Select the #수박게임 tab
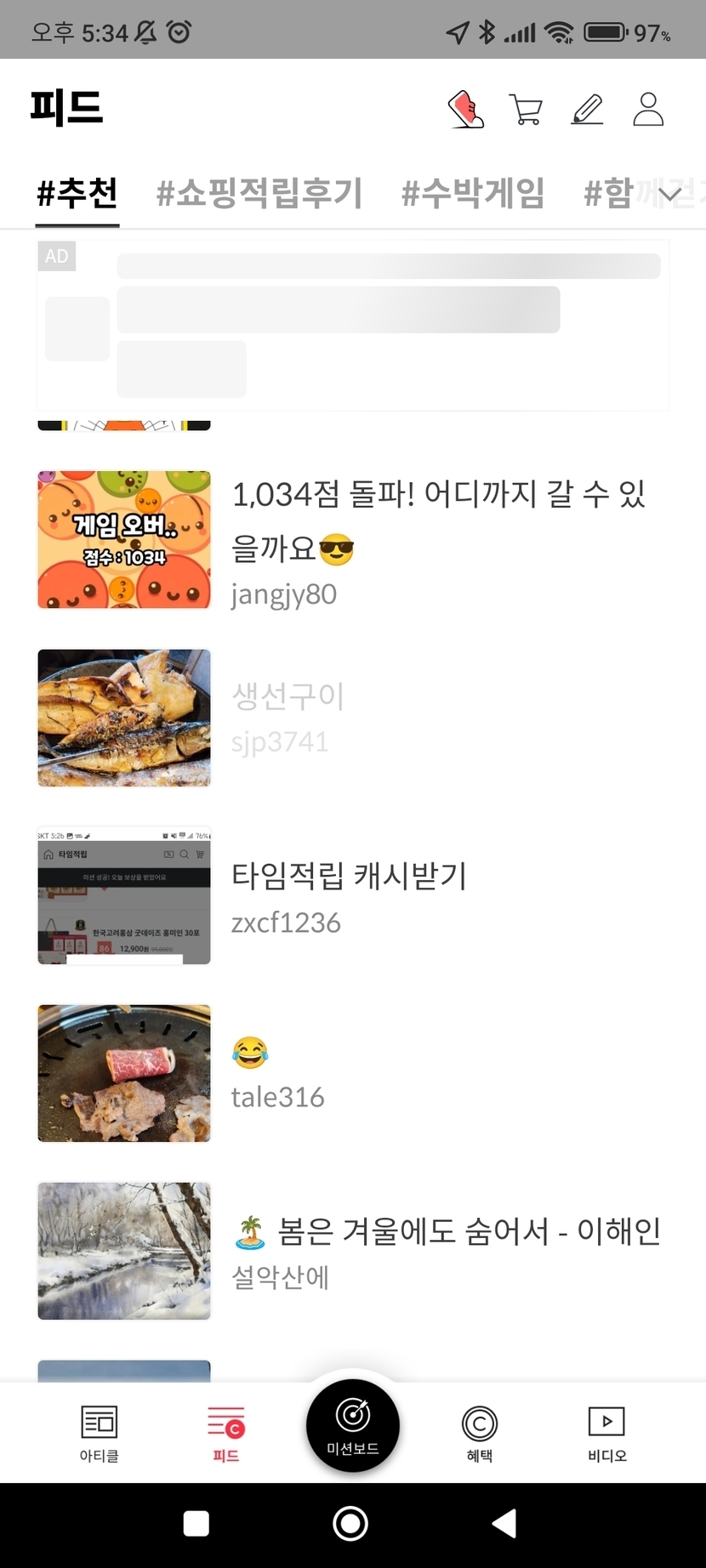The width and height of the screenshot is (706, 1568). click(473, 193)
